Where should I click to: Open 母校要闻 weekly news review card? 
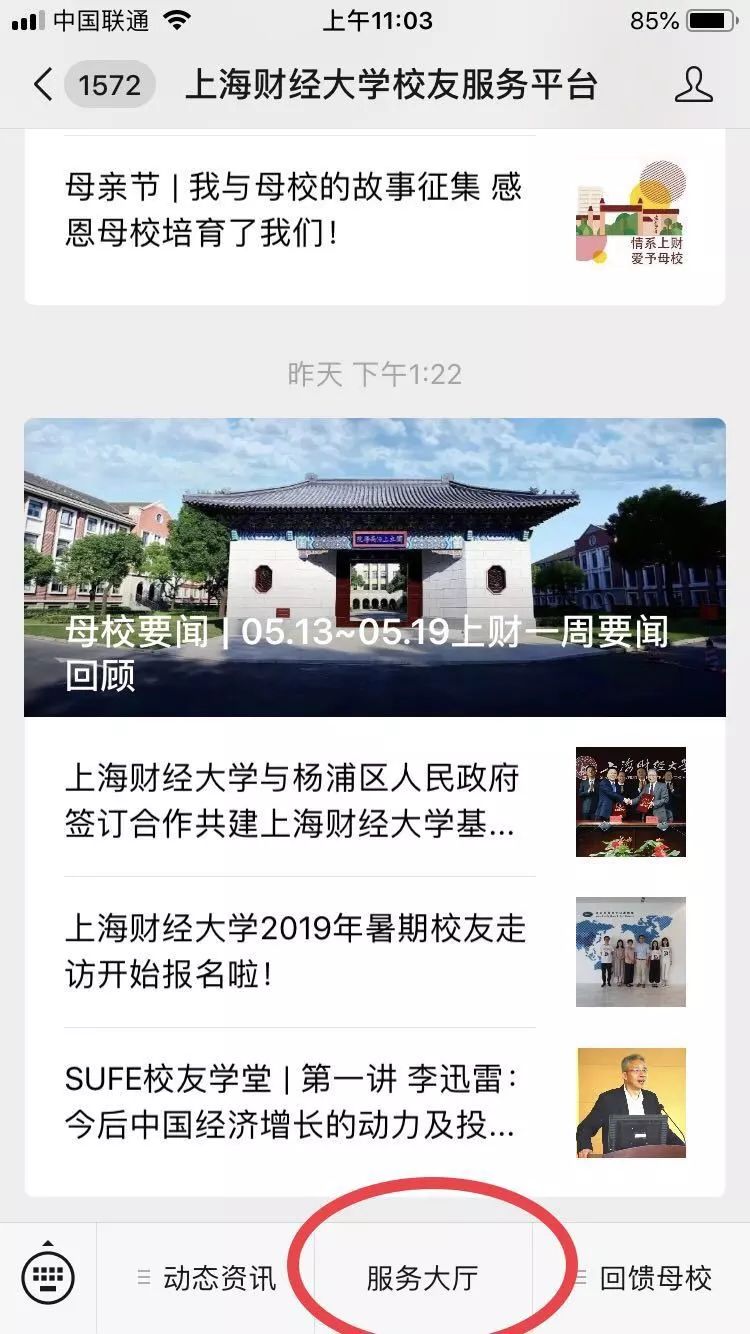[375, 567]
